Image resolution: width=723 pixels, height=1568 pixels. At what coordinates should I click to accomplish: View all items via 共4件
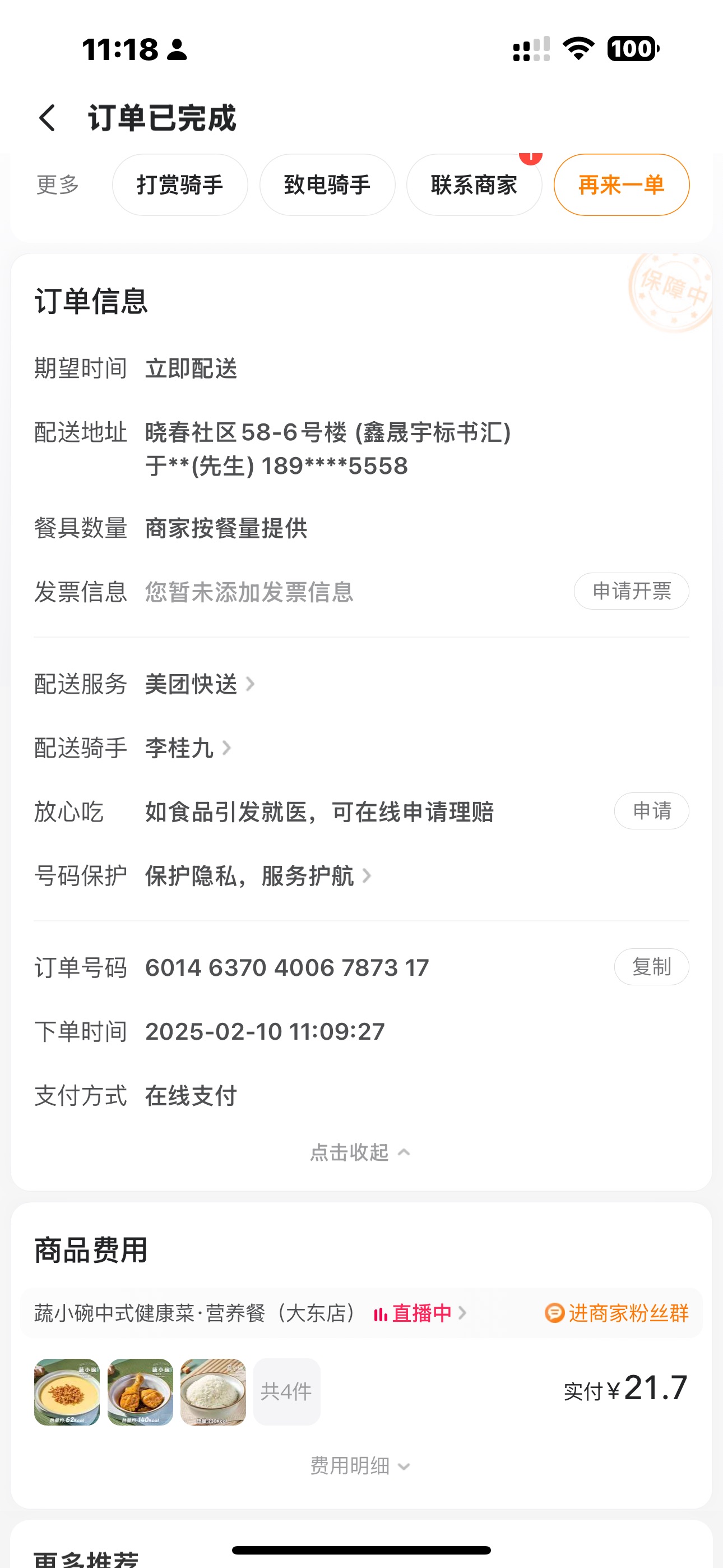[x=286, y=1391]
